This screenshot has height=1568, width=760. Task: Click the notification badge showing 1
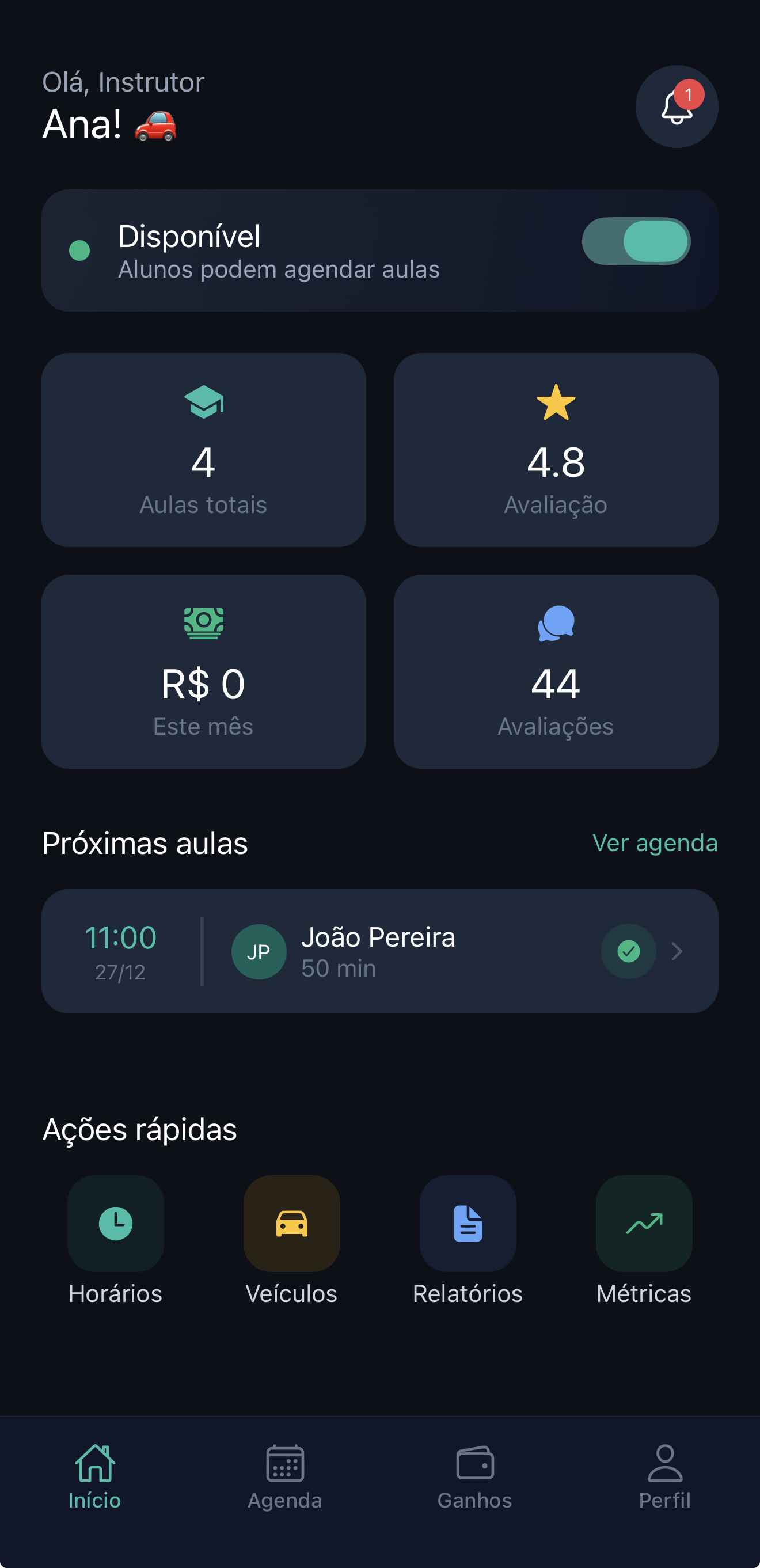click(x=688, y=94)
